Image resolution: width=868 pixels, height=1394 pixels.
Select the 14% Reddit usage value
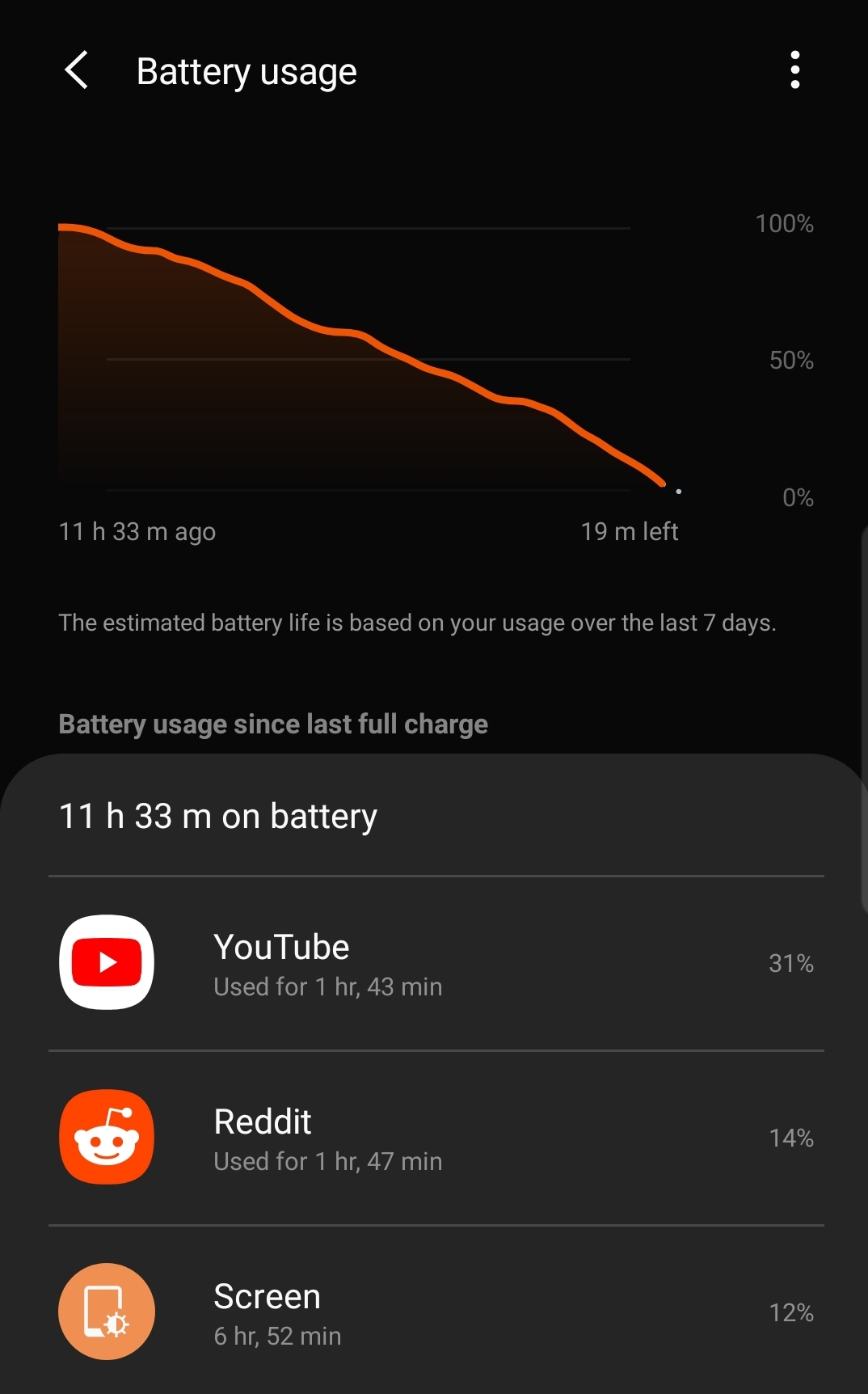tap(790, 1138)
